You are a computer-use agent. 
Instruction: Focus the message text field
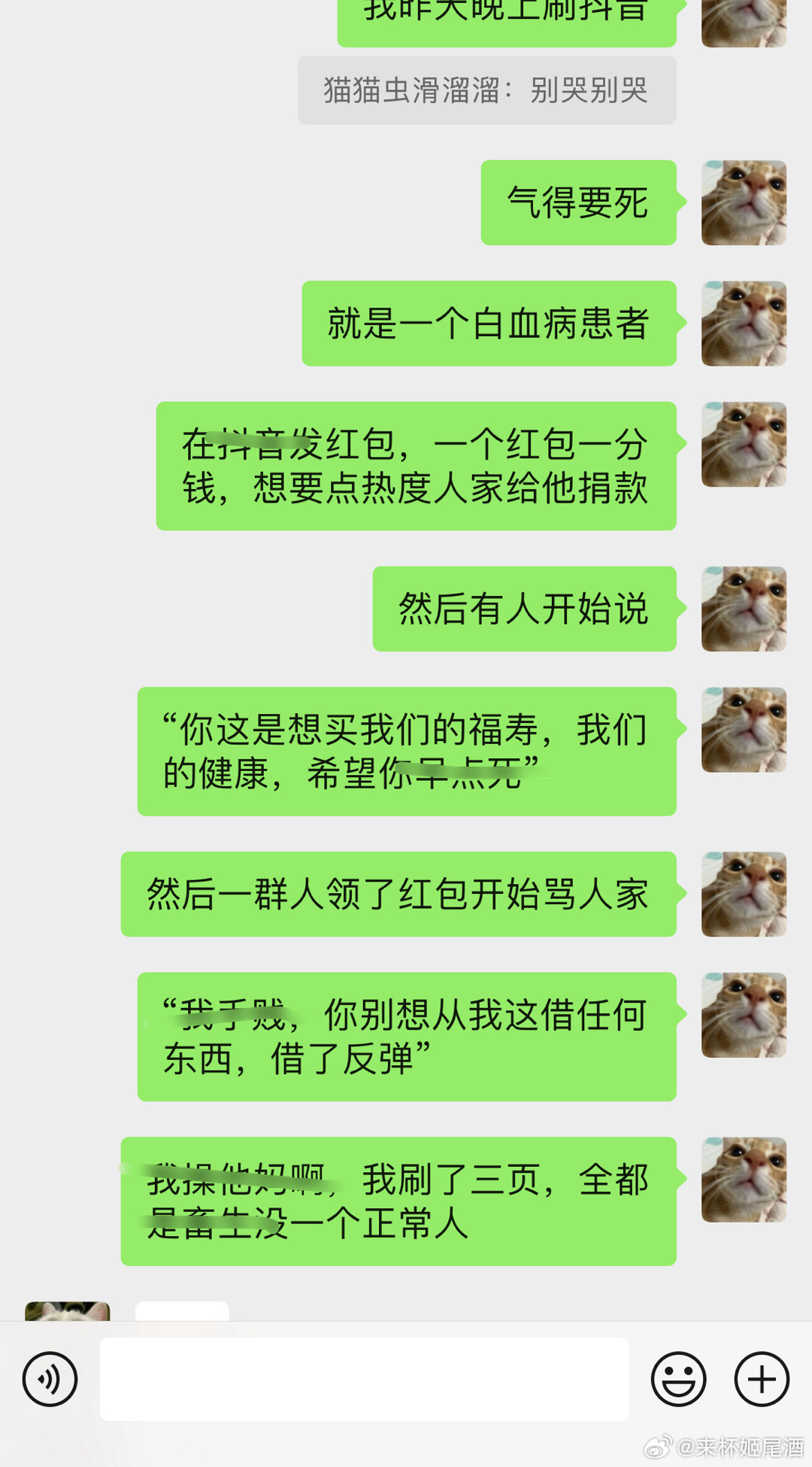[x=364, y=1379]
